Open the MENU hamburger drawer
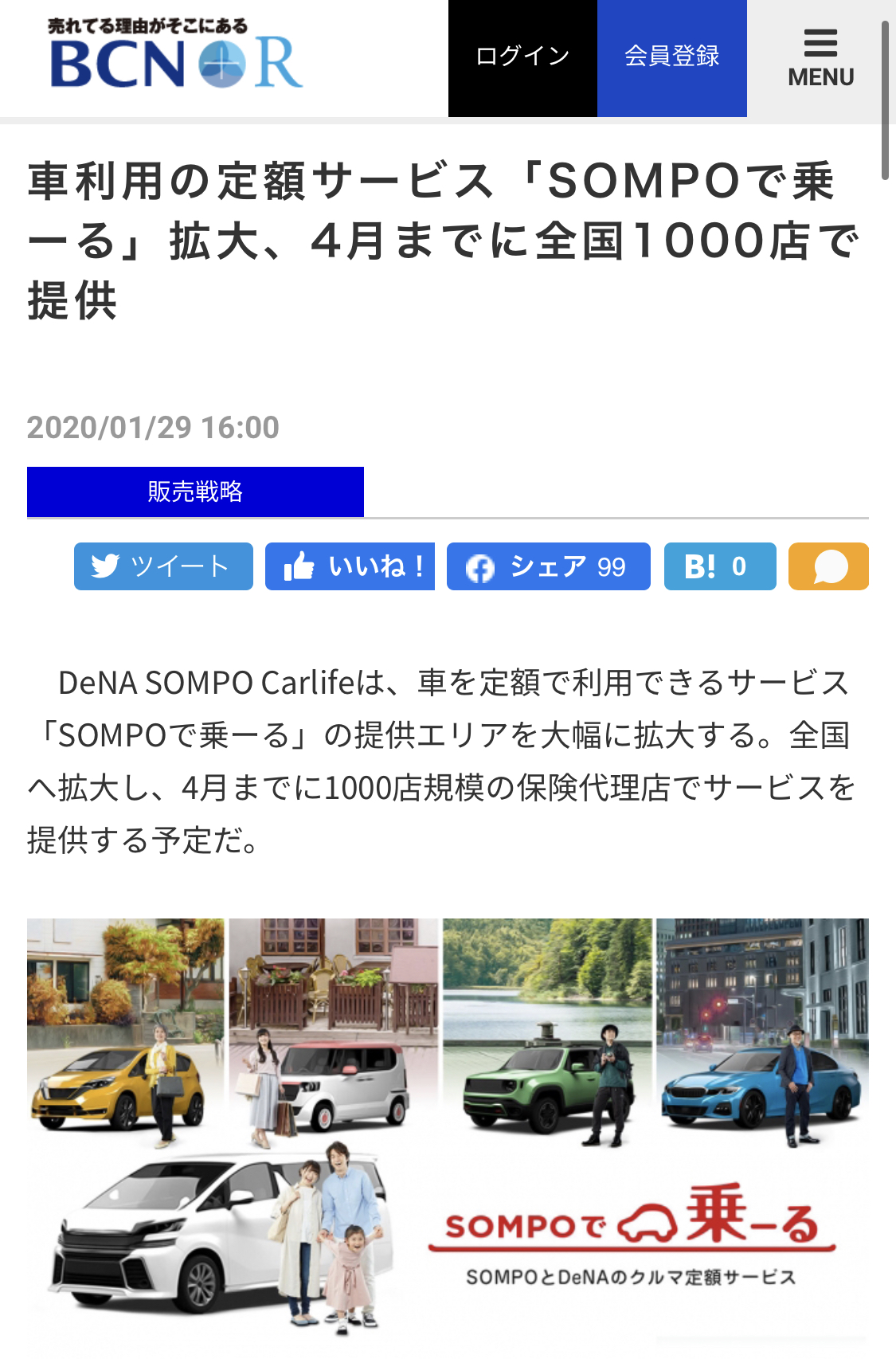The width and height of the screenshot is (896, 1359). 820,58
